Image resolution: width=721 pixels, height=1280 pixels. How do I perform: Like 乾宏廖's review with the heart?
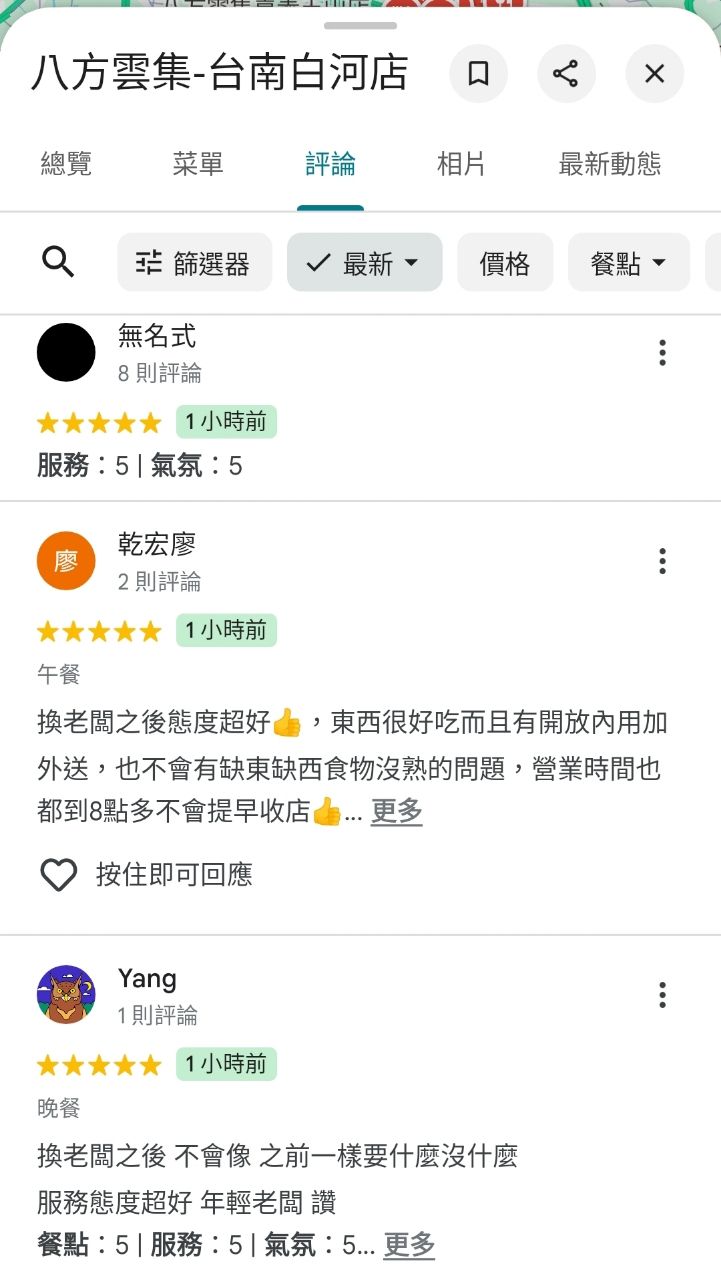[x=59, y=875]
